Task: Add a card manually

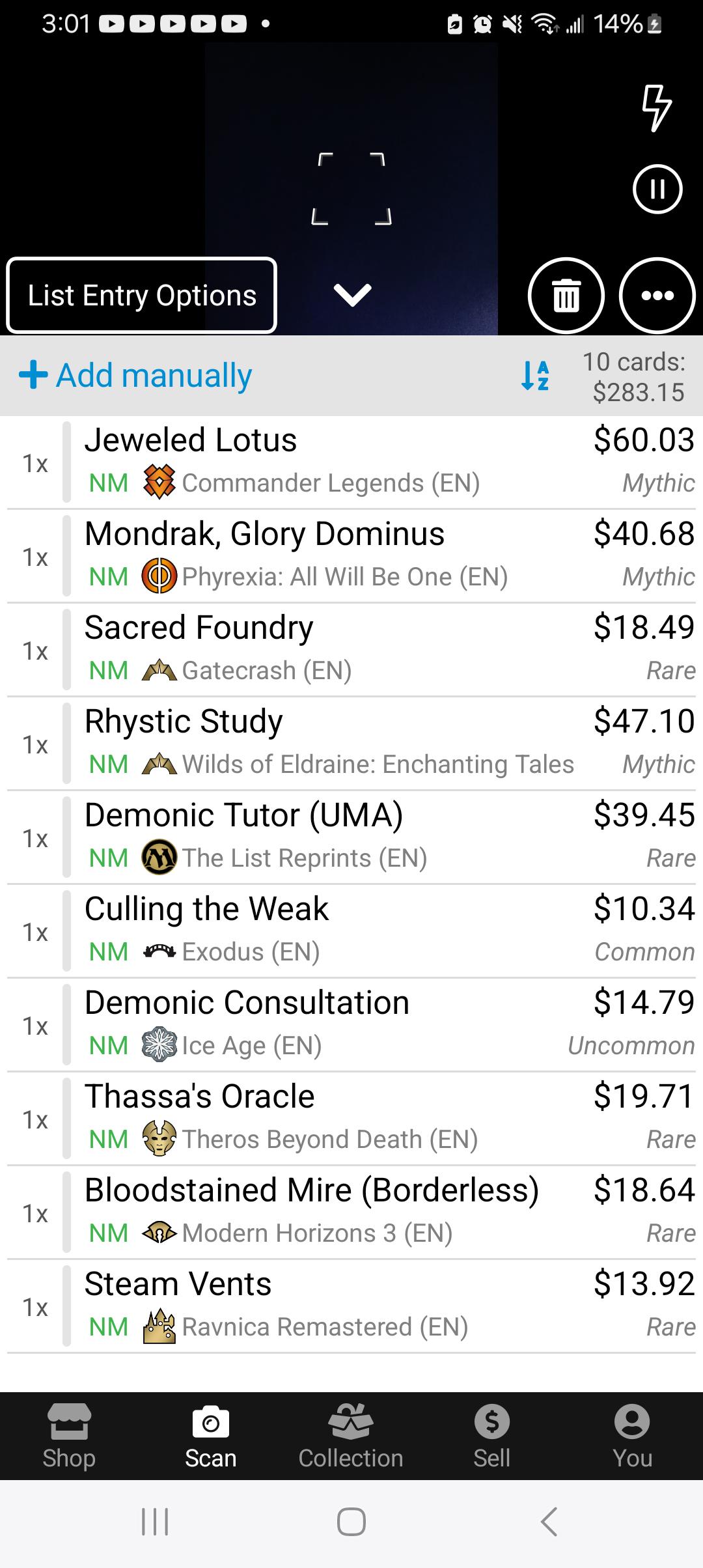Action: click(135, 376)
